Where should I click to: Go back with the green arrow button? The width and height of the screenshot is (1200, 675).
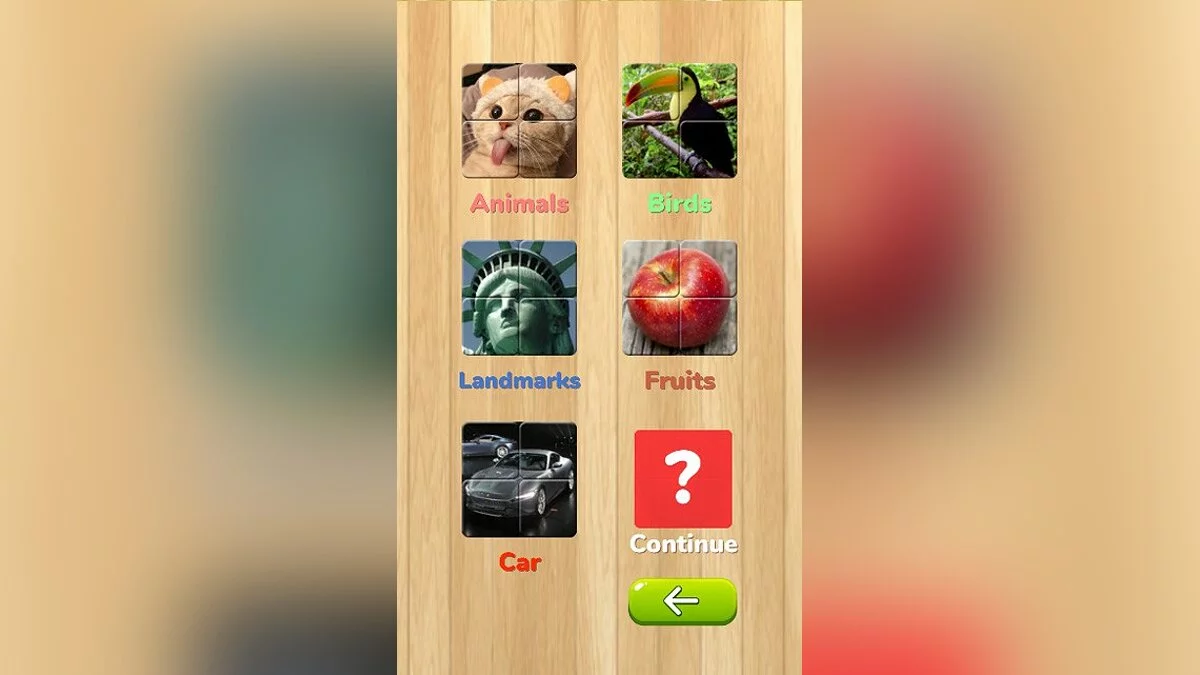[x=682, y=601]
